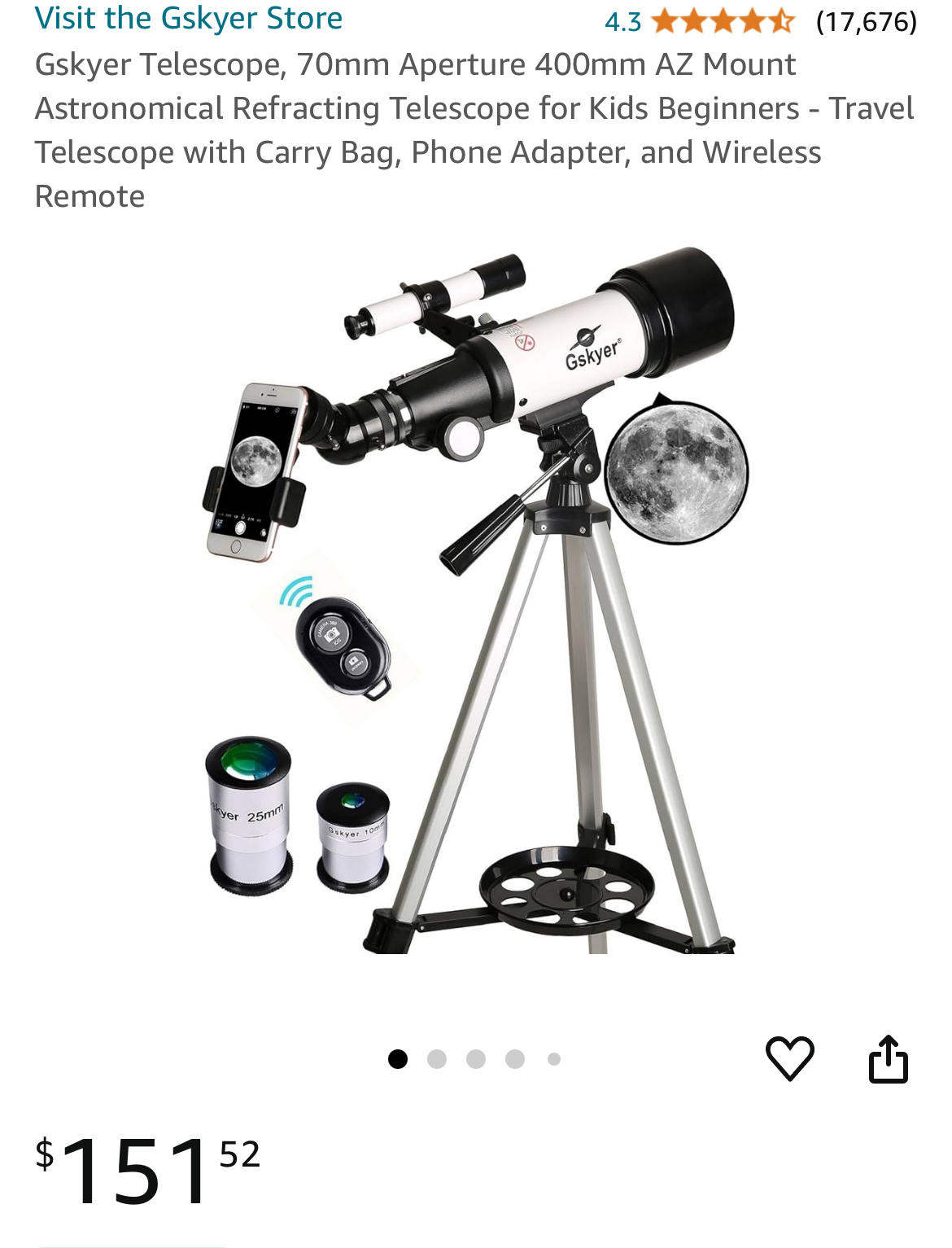Visit the Gskyer Store link
952x1248 pixels.
(x=188, y=18)
